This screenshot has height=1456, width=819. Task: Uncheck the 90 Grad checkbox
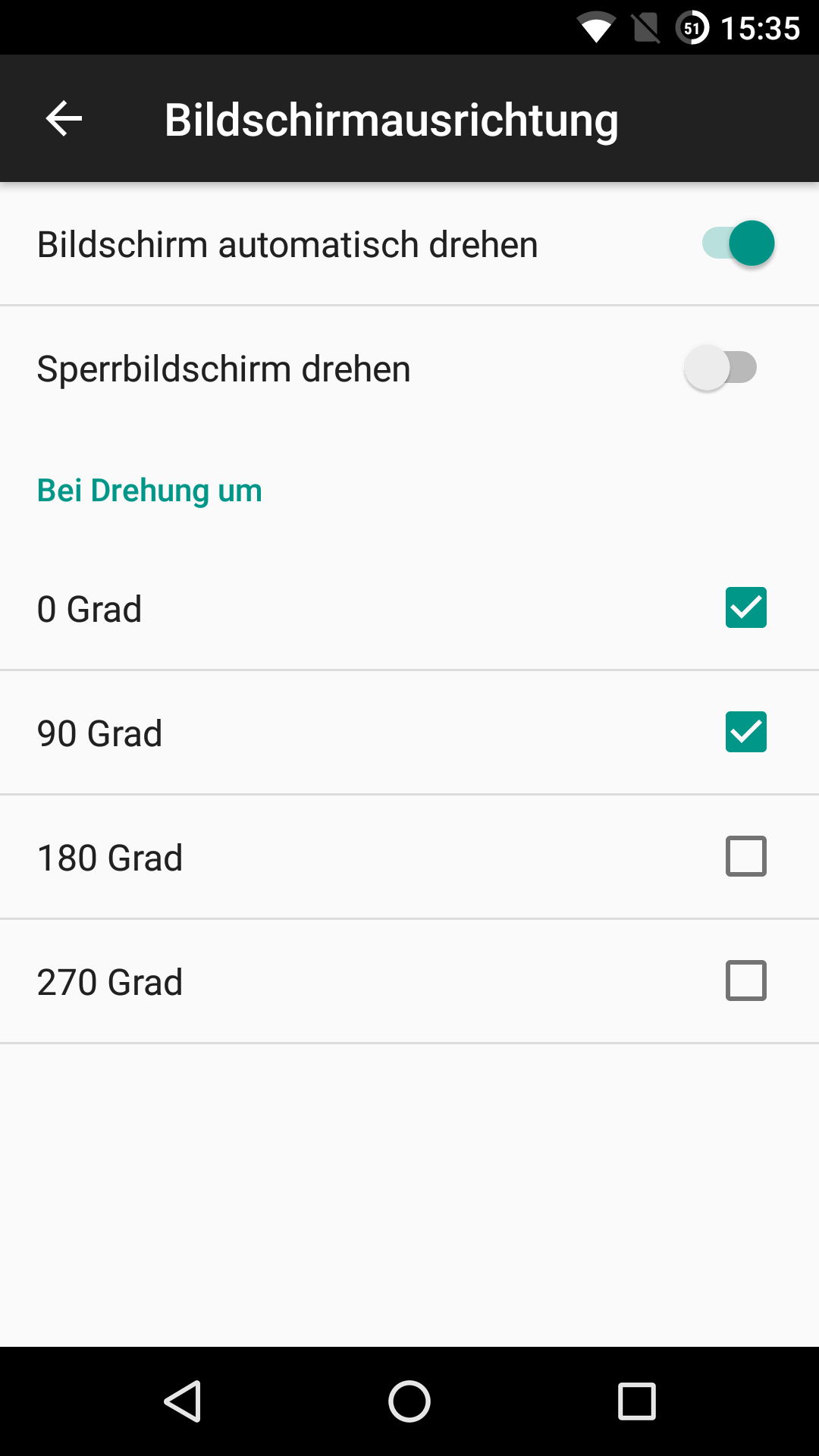pyautogui.click(x=745, y=732)
